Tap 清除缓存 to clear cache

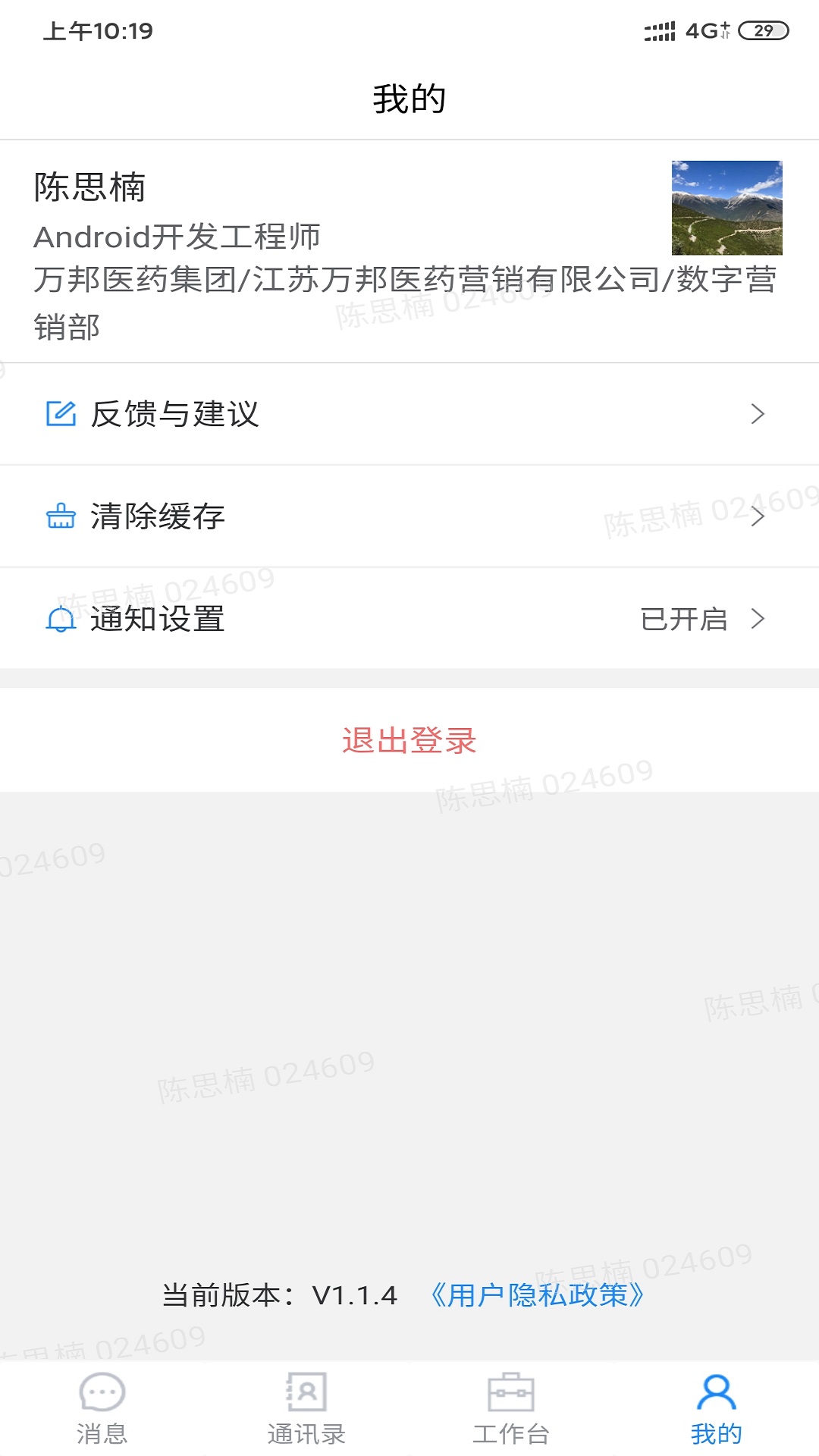tap(409, 516)
